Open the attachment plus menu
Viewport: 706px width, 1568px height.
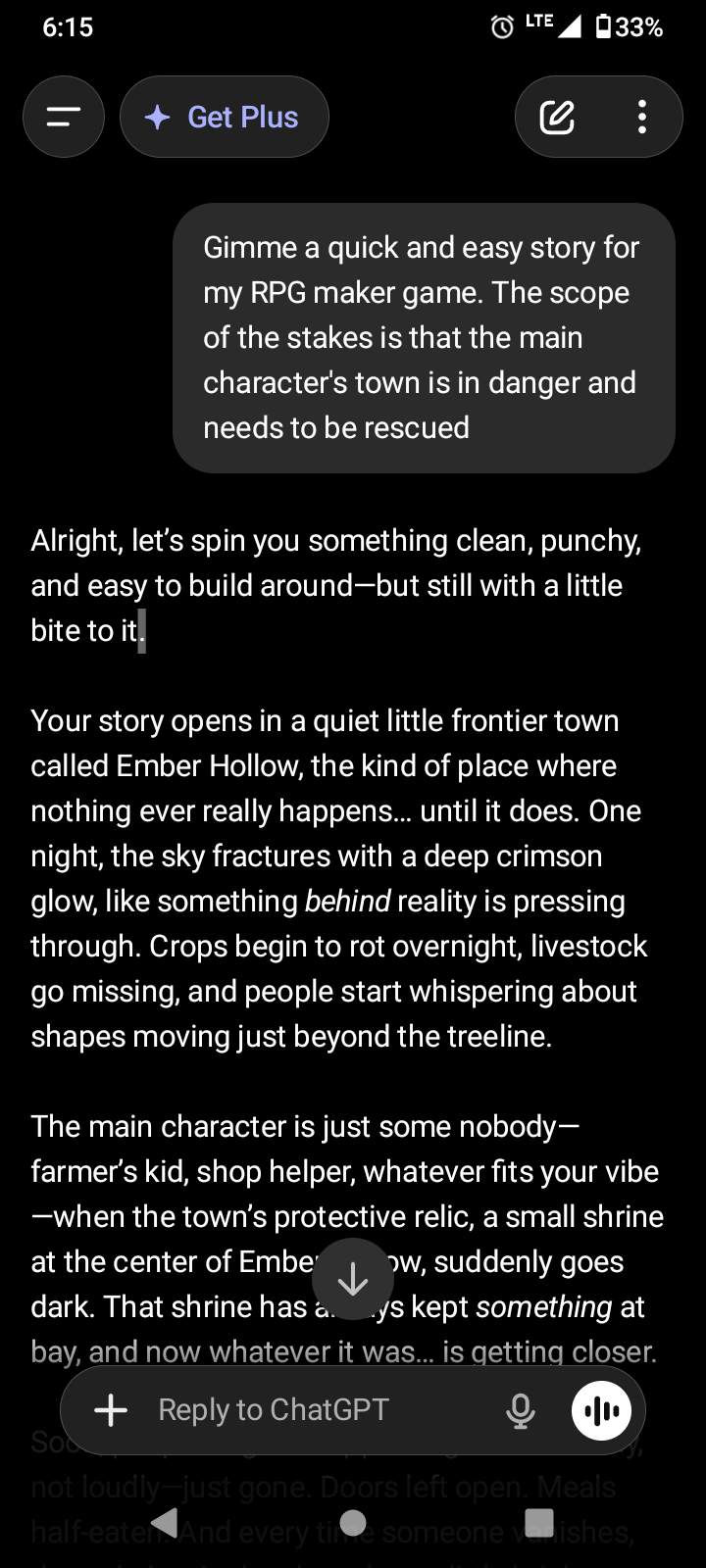pyautogui.click(x=111, y=1410)
